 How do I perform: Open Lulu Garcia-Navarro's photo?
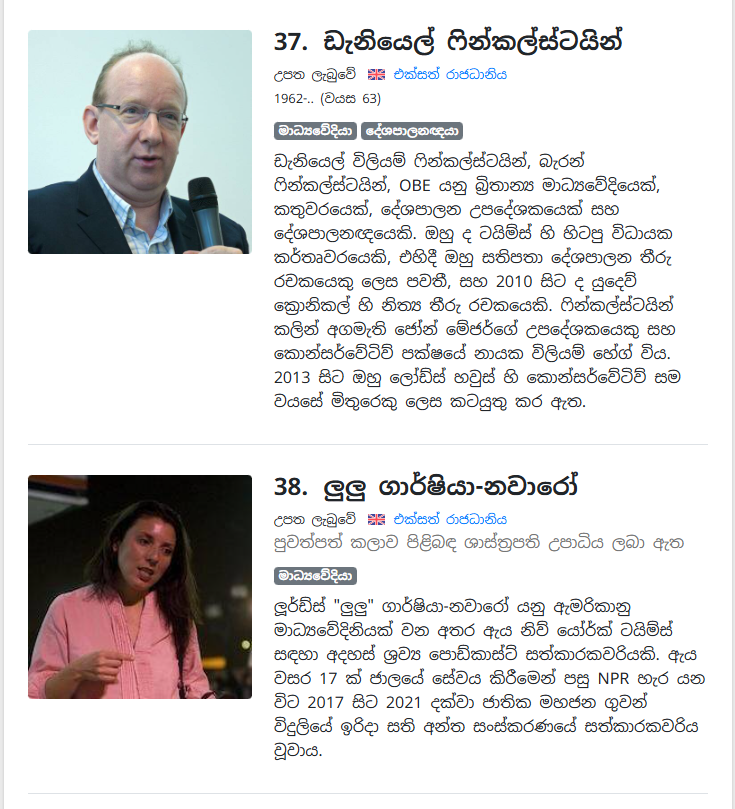140,586
